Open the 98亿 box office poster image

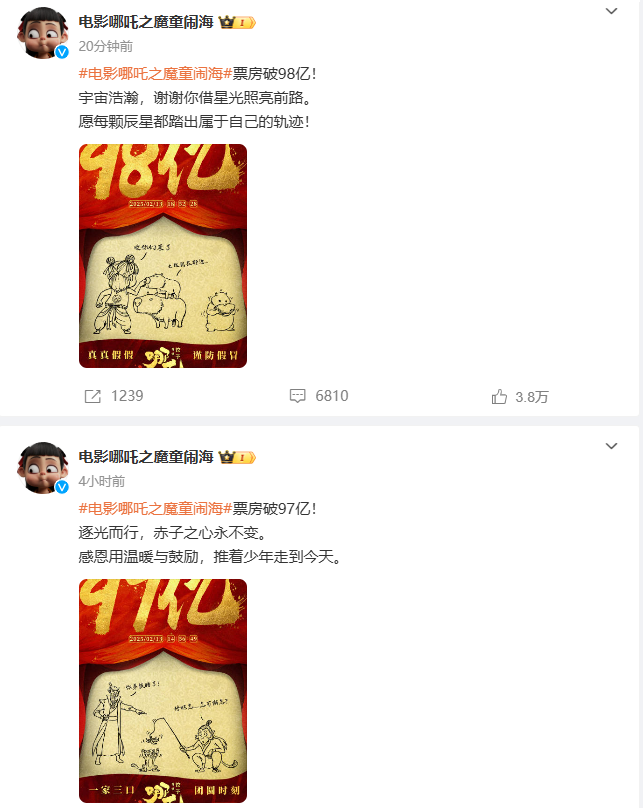tap(163, 256)
